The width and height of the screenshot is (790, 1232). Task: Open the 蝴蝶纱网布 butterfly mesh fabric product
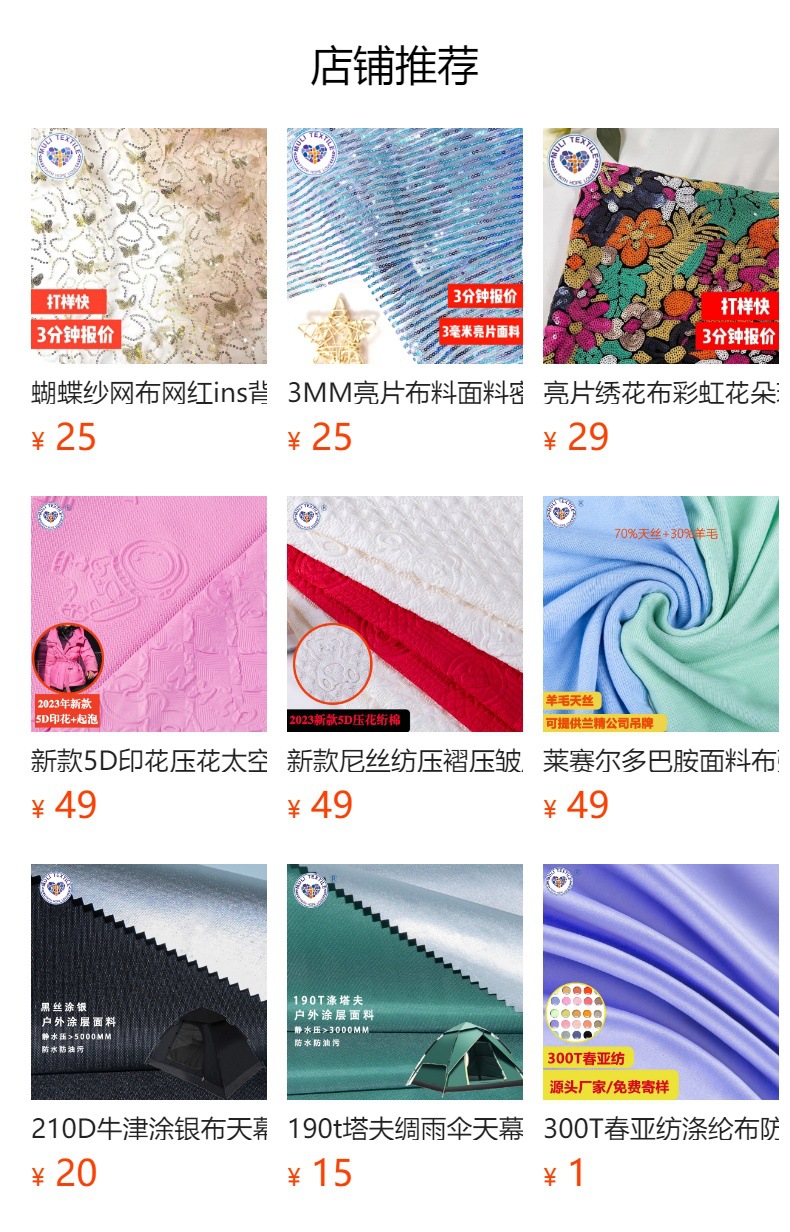[148, 246]
